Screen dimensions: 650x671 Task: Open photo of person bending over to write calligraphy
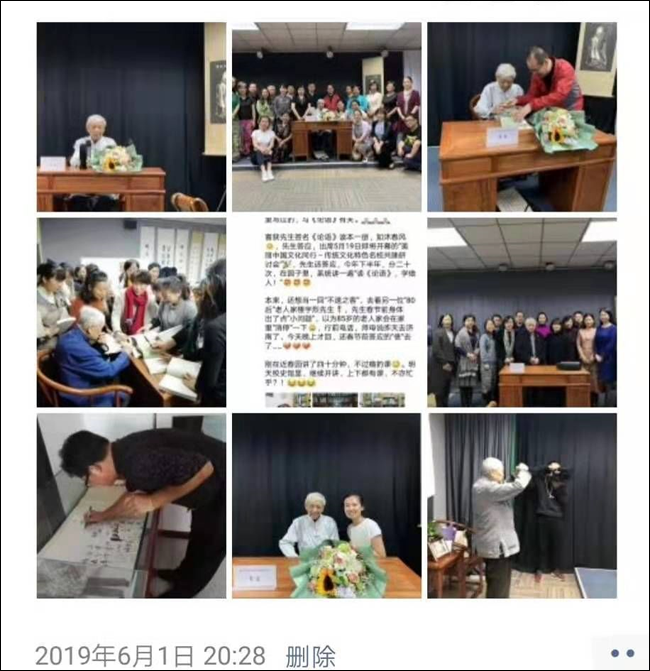[131, 505]
